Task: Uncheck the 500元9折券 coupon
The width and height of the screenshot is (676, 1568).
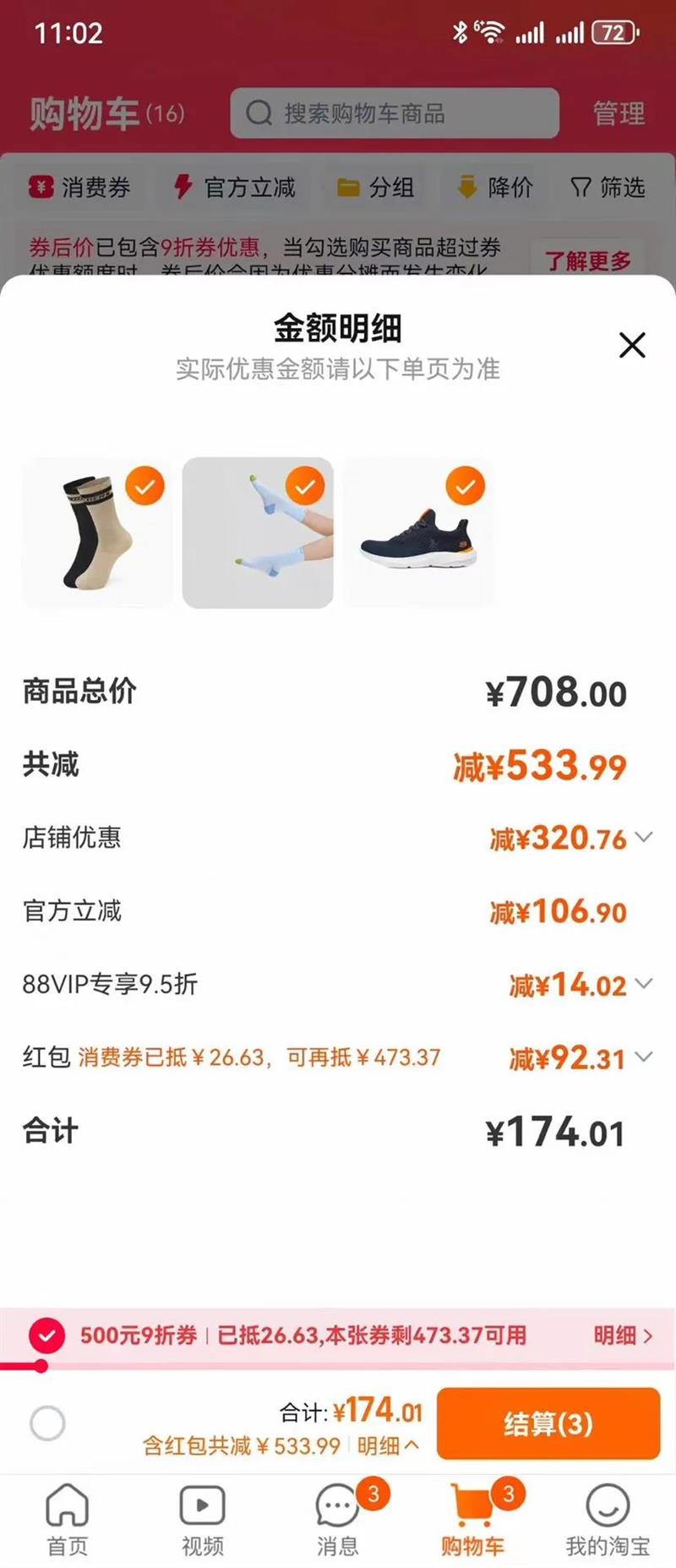Action: point(46,1336)
